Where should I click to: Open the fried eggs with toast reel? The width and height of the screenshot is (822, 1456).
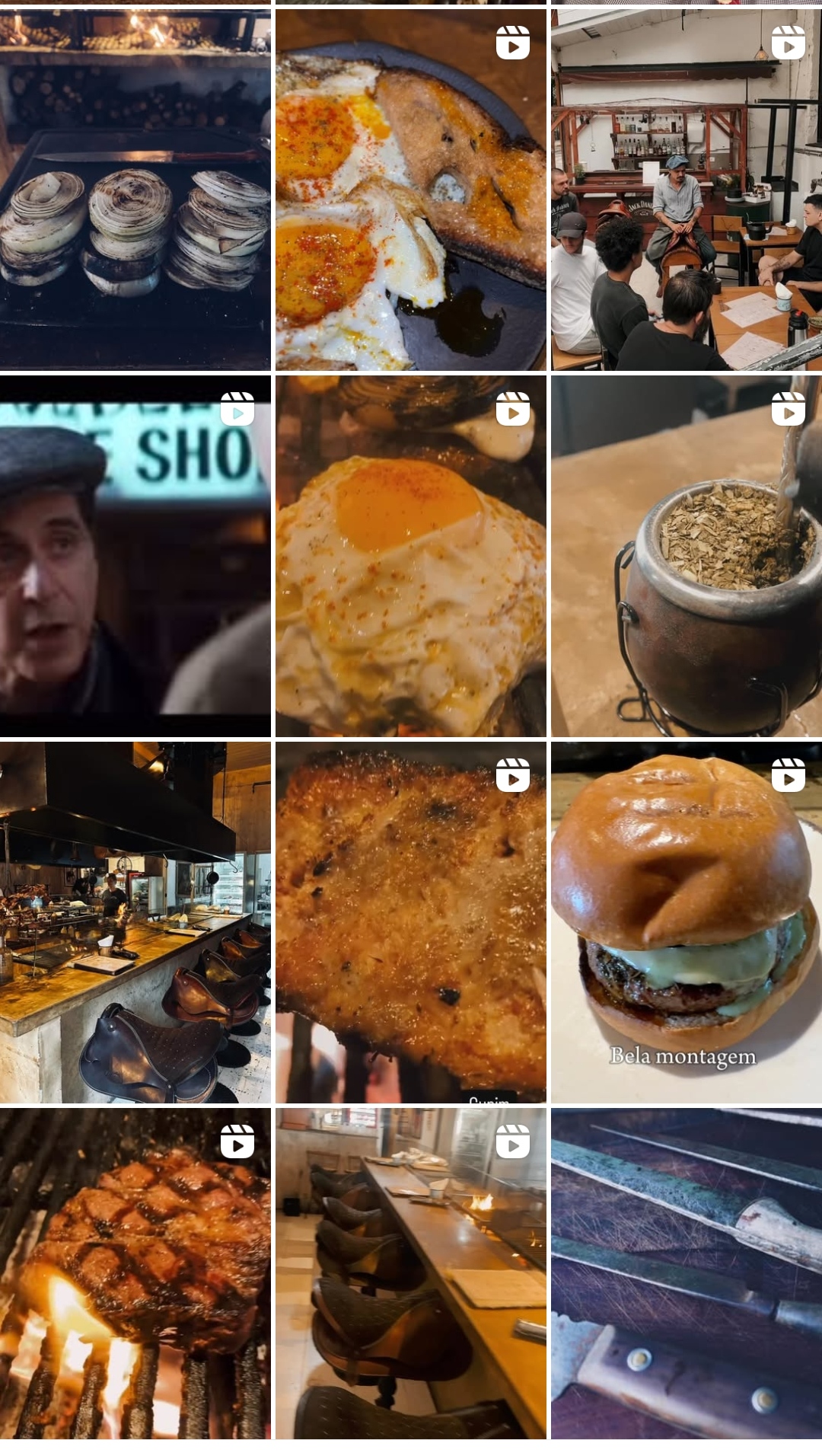[x=410, y=190]
